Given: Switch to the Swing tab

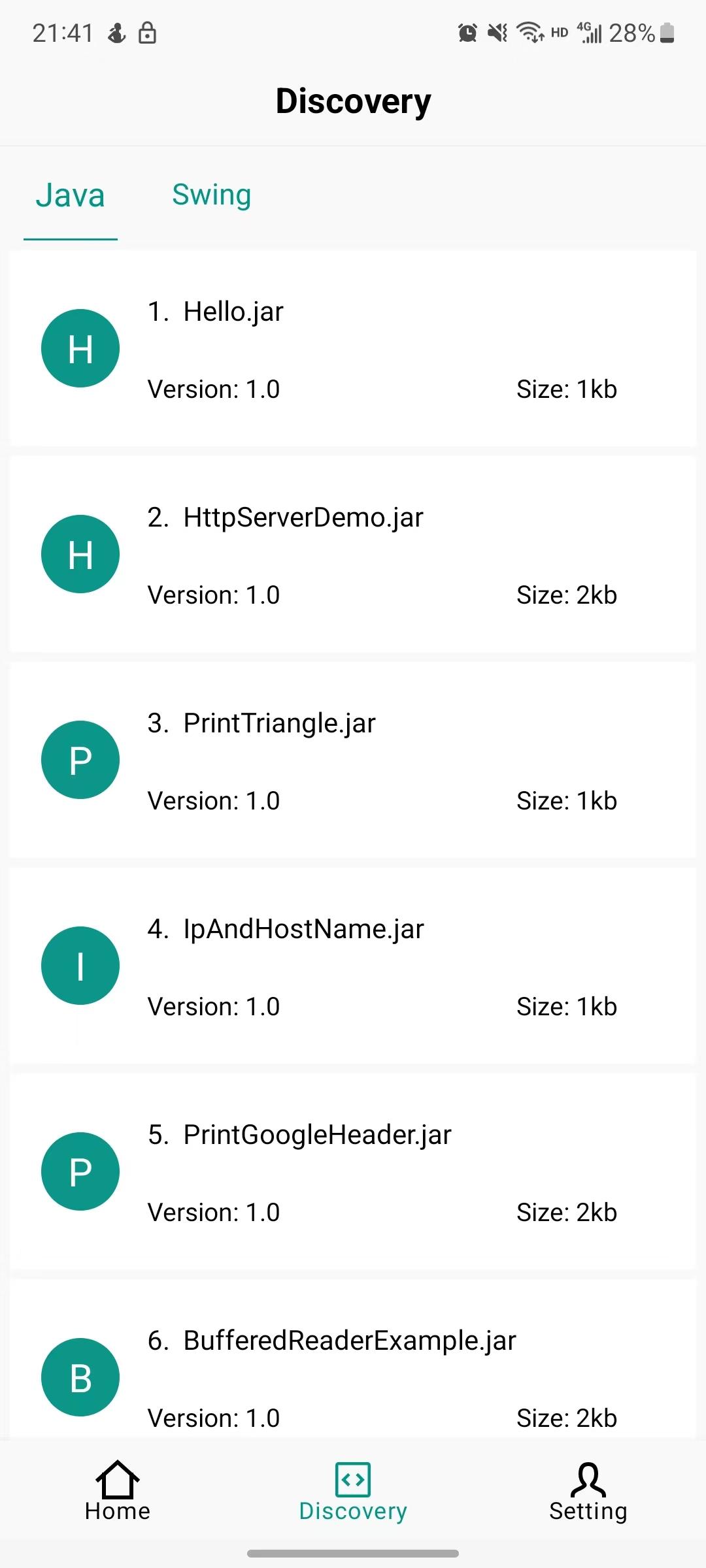Looking at the screenshot, I should coord(211,195).
